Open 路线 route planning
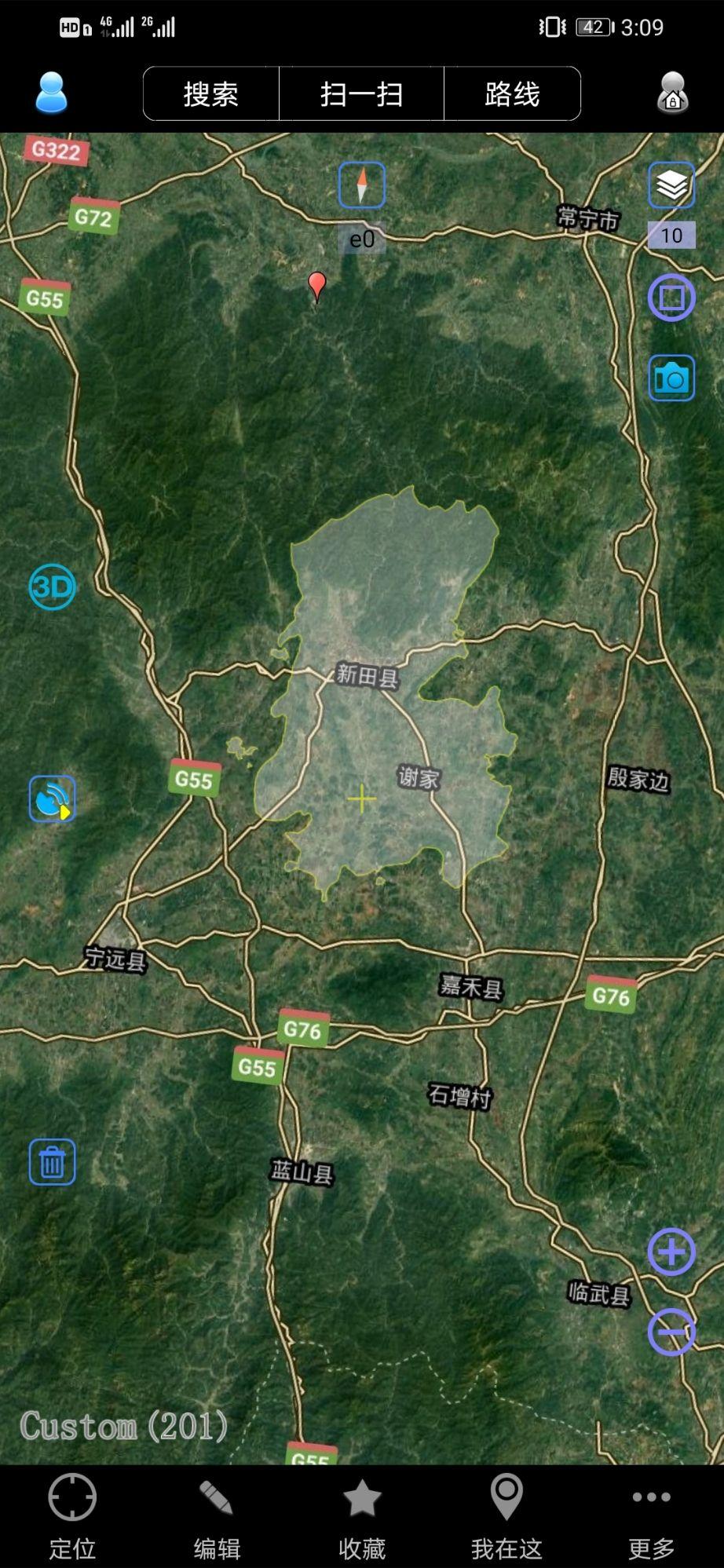The image size is (724, 1568). 512,94
